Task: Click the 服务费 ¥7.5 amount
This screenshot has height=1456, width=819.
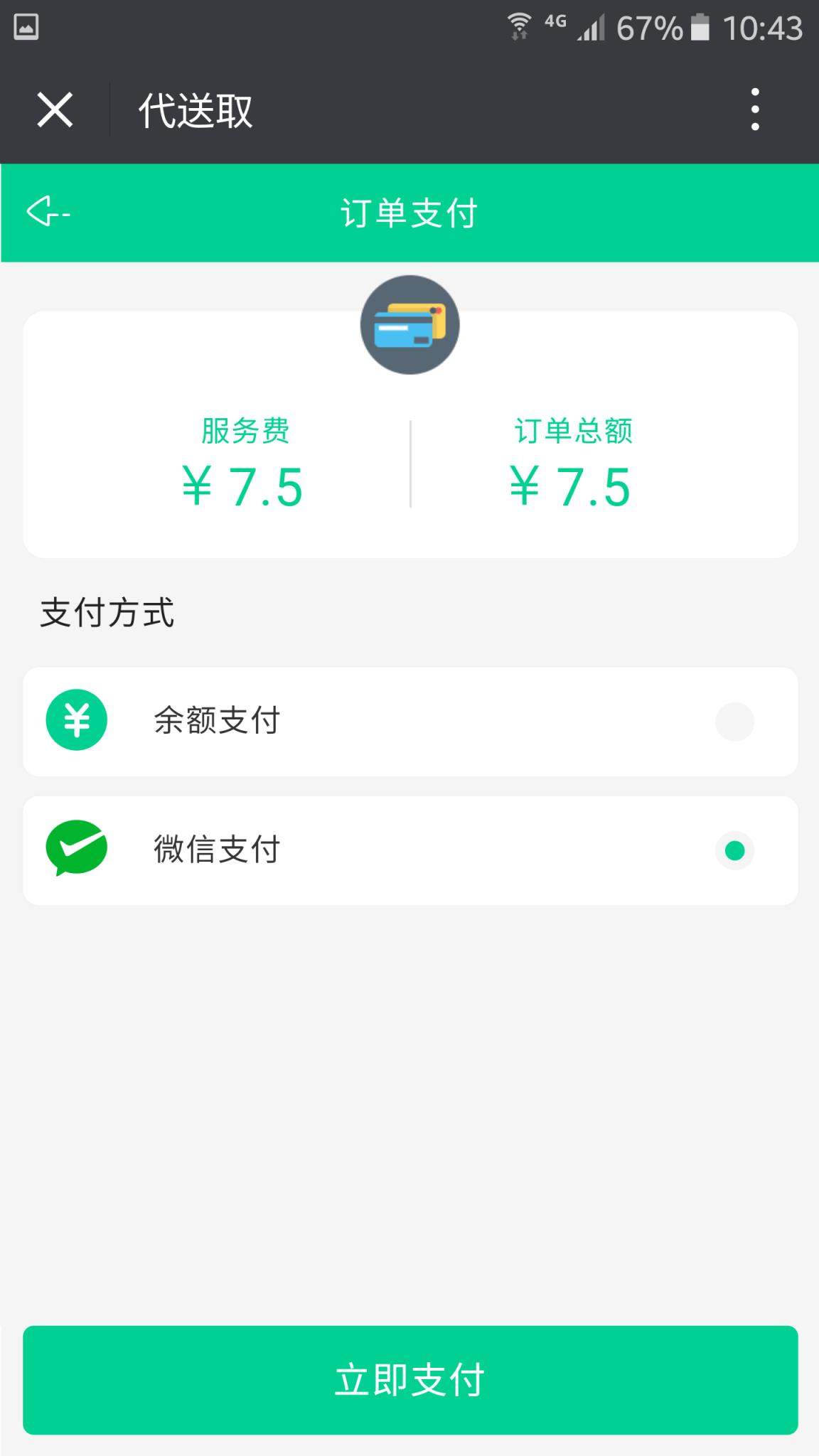Action: pos(242,486)
